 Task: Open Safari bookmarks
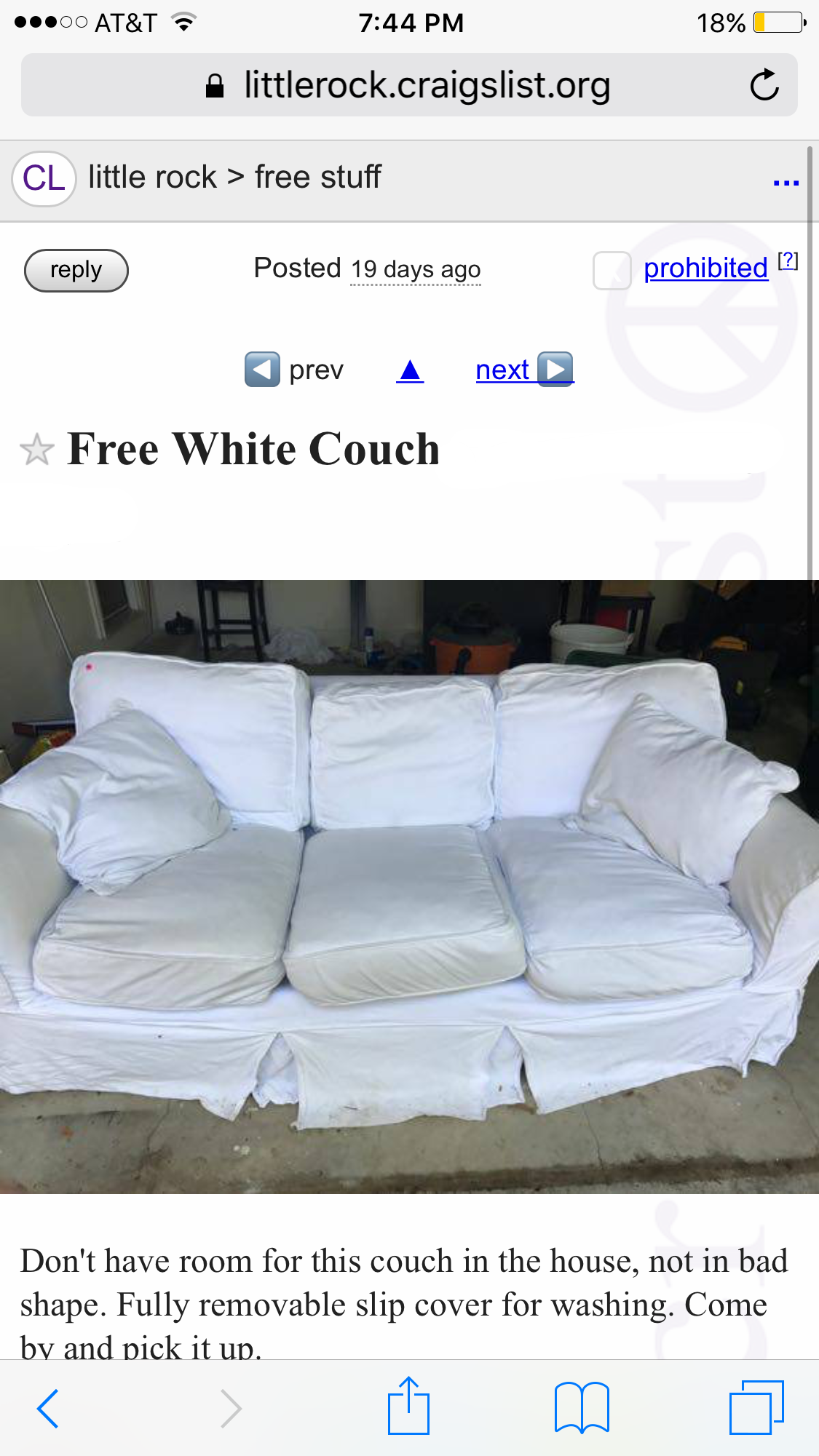click(581, 1407)
